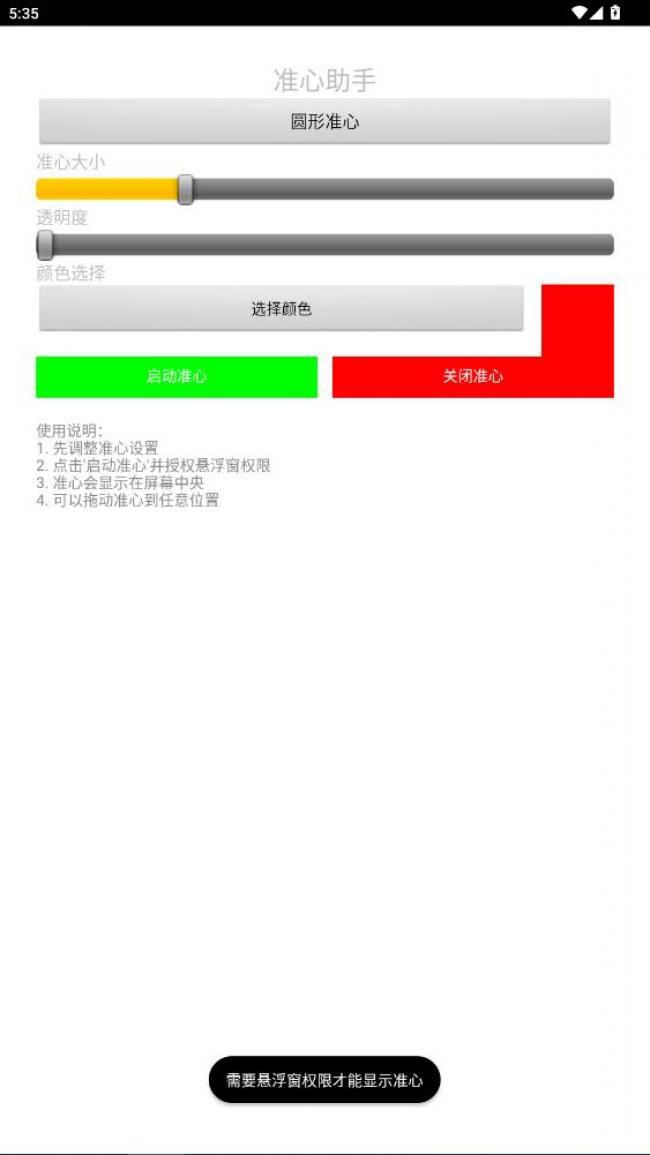The width and height of the screenshot is (650, 1155).
Task: Turn off the crosshair with 关闭准心
Action: (x=472, y=377)
